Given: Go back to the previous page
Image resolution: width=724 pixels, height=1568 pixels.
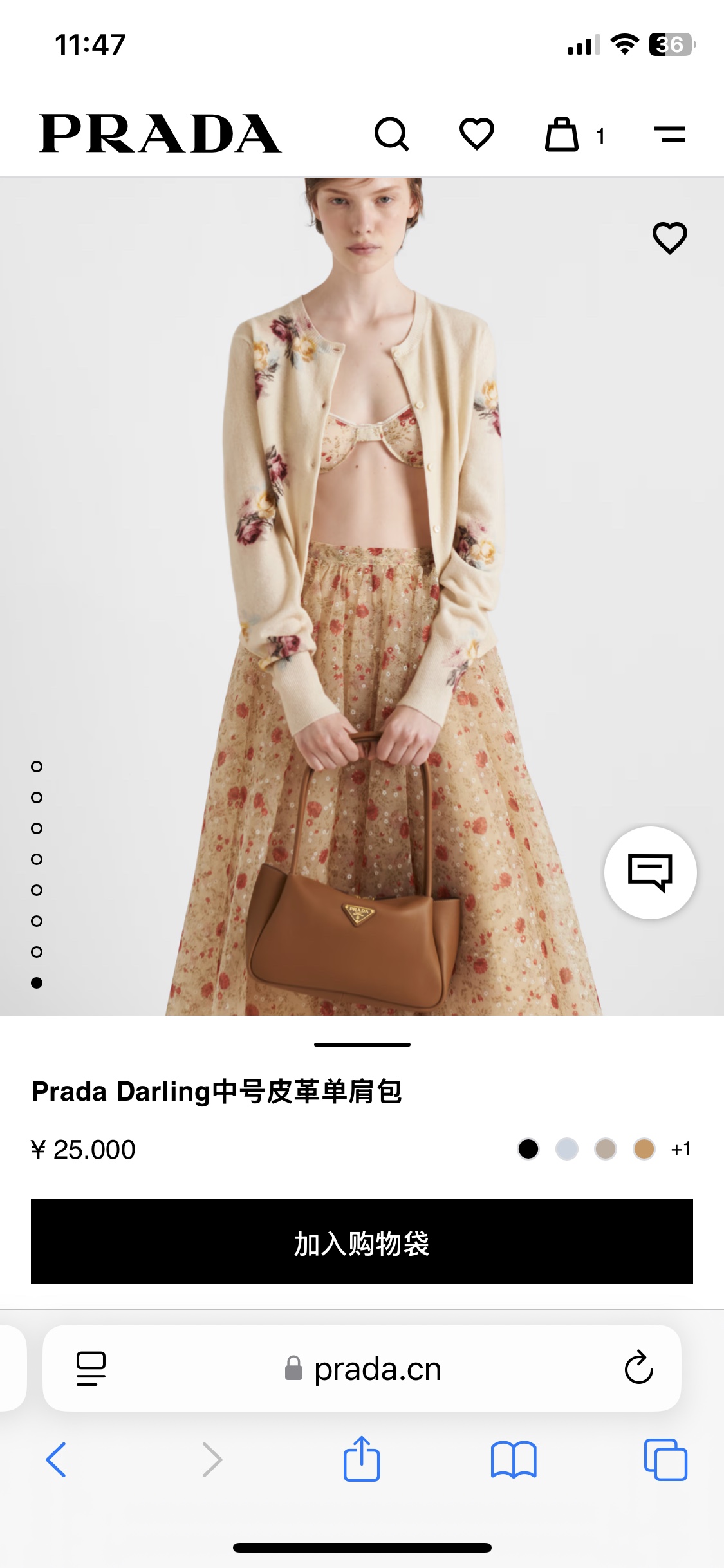Looking at the screenshot, I should pos(56,1459).
